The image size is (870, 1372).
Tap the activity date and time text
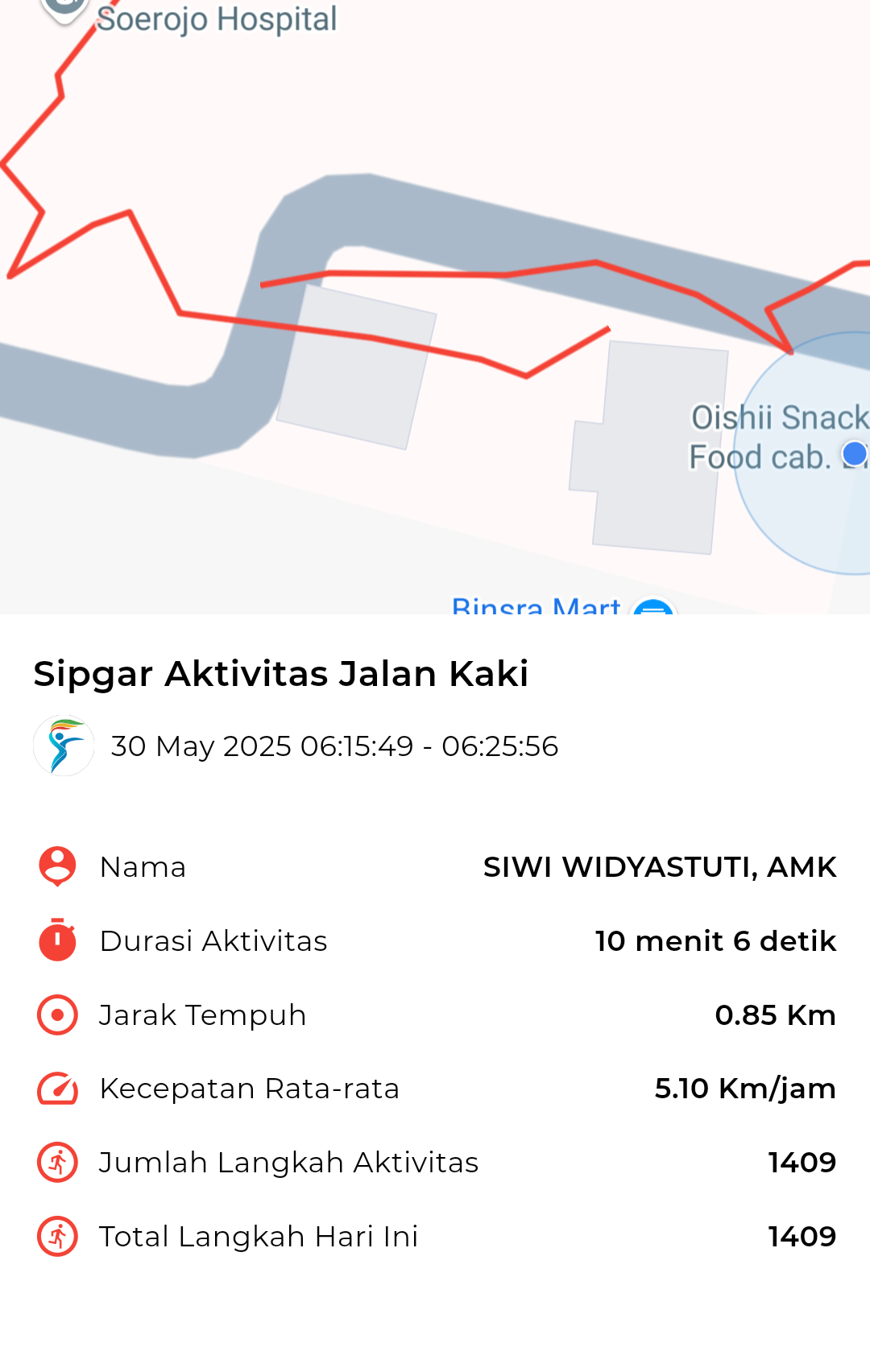click(334, 746)
